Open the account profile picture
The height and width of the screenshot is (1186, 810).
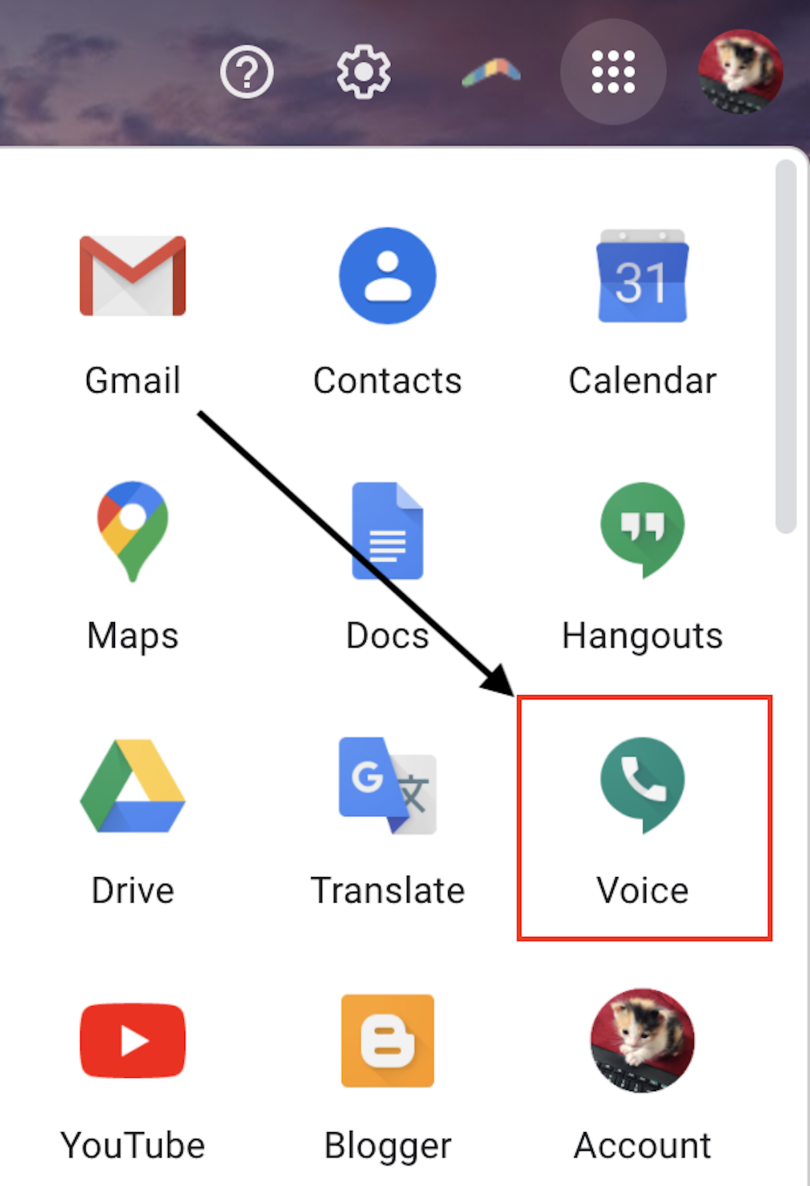pos(740,70)
